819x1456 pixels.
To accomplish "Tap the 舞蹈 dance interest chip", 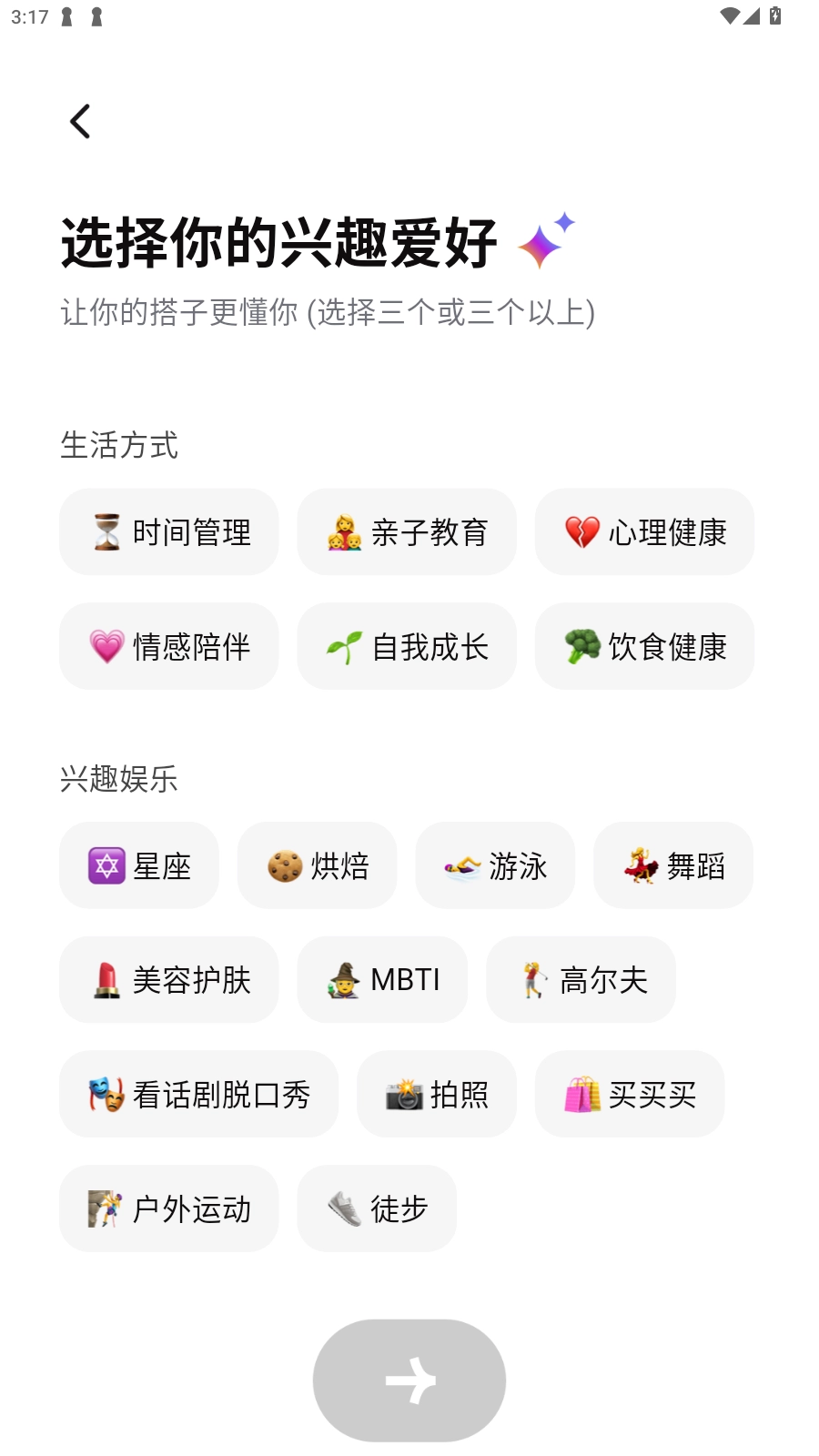I will point(672,864).
